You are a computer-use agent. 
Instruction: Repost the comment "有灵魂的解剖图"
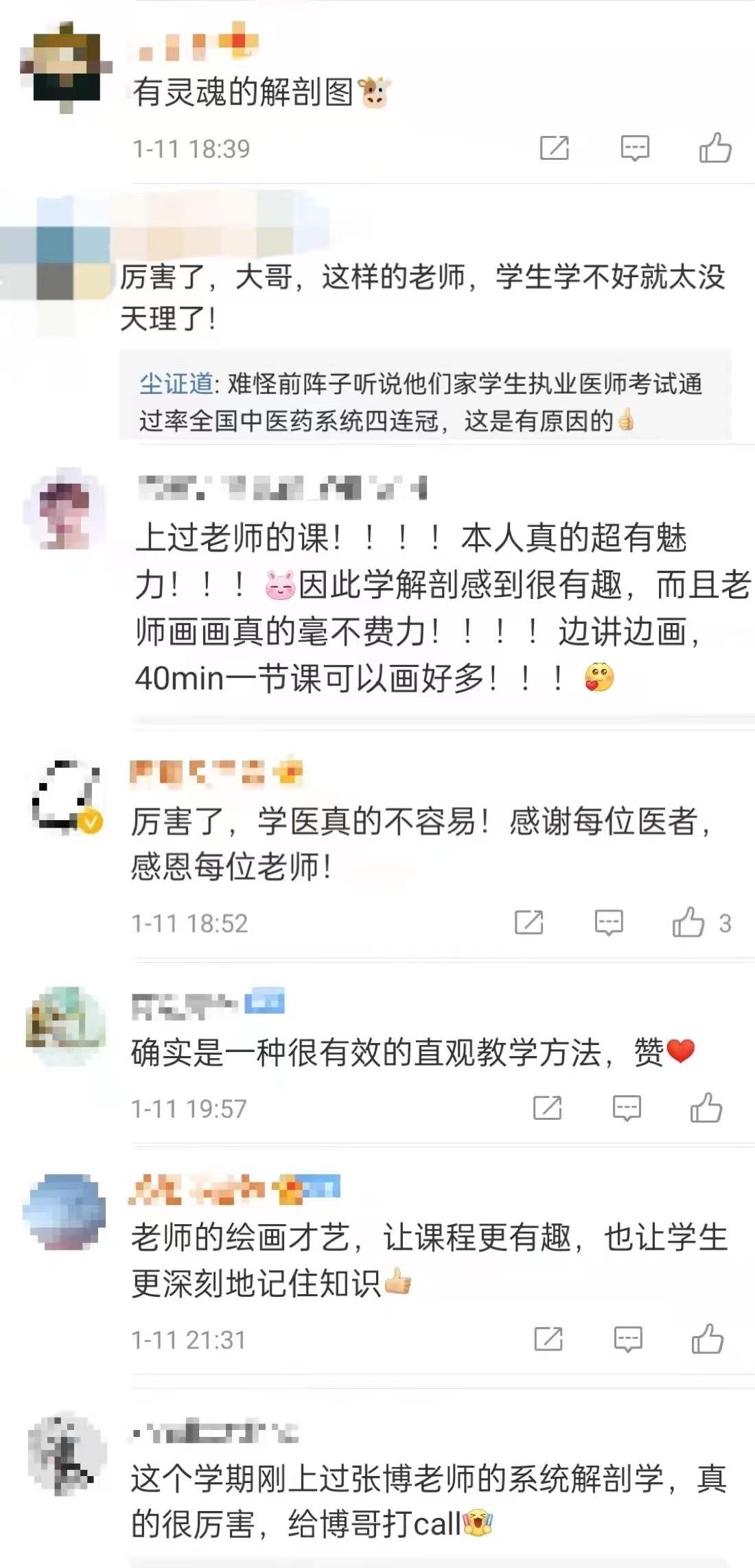pyautogui.click(x=555, y=148)
